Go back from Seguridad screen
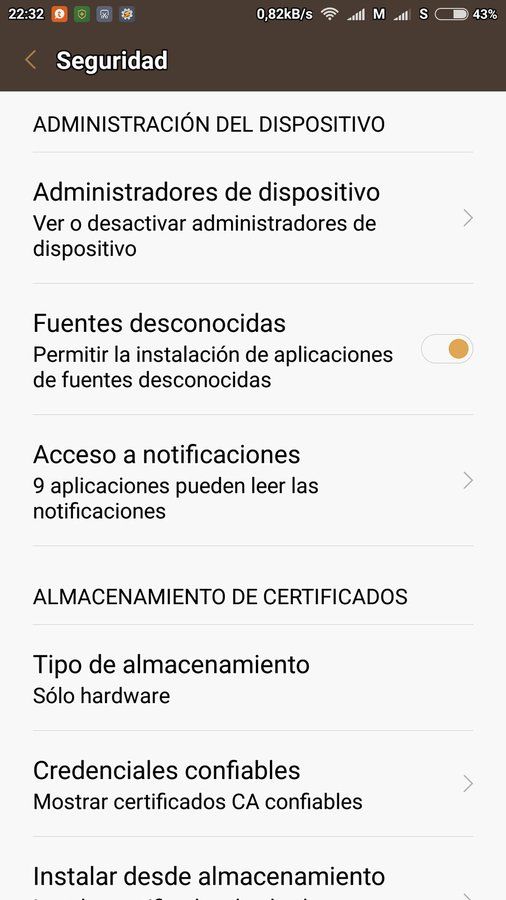Viewport: 506px width, 900px height. pyautogui.click(x=30, y=60)
